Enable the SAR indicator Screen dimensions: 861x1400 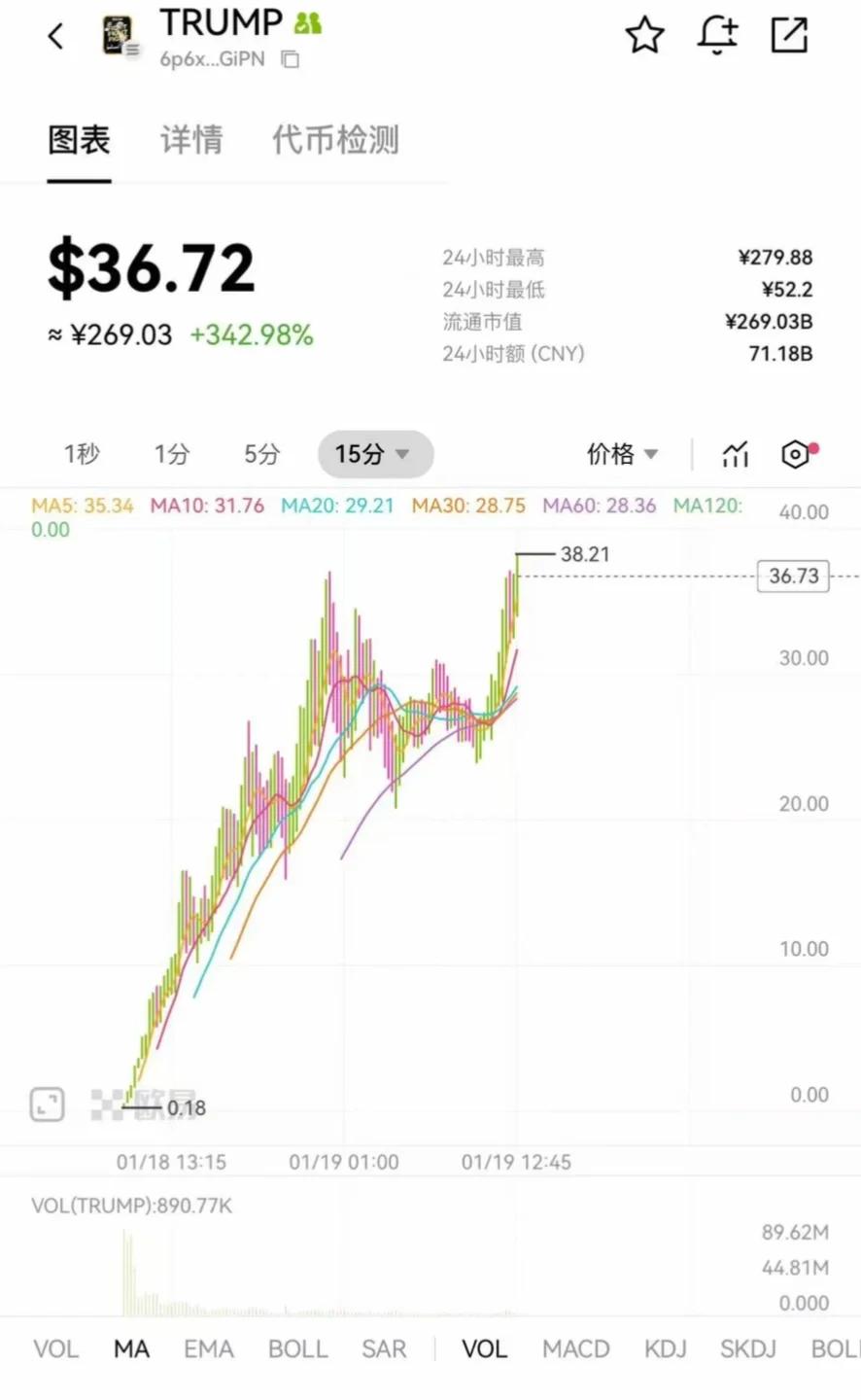click(384, 1349)
